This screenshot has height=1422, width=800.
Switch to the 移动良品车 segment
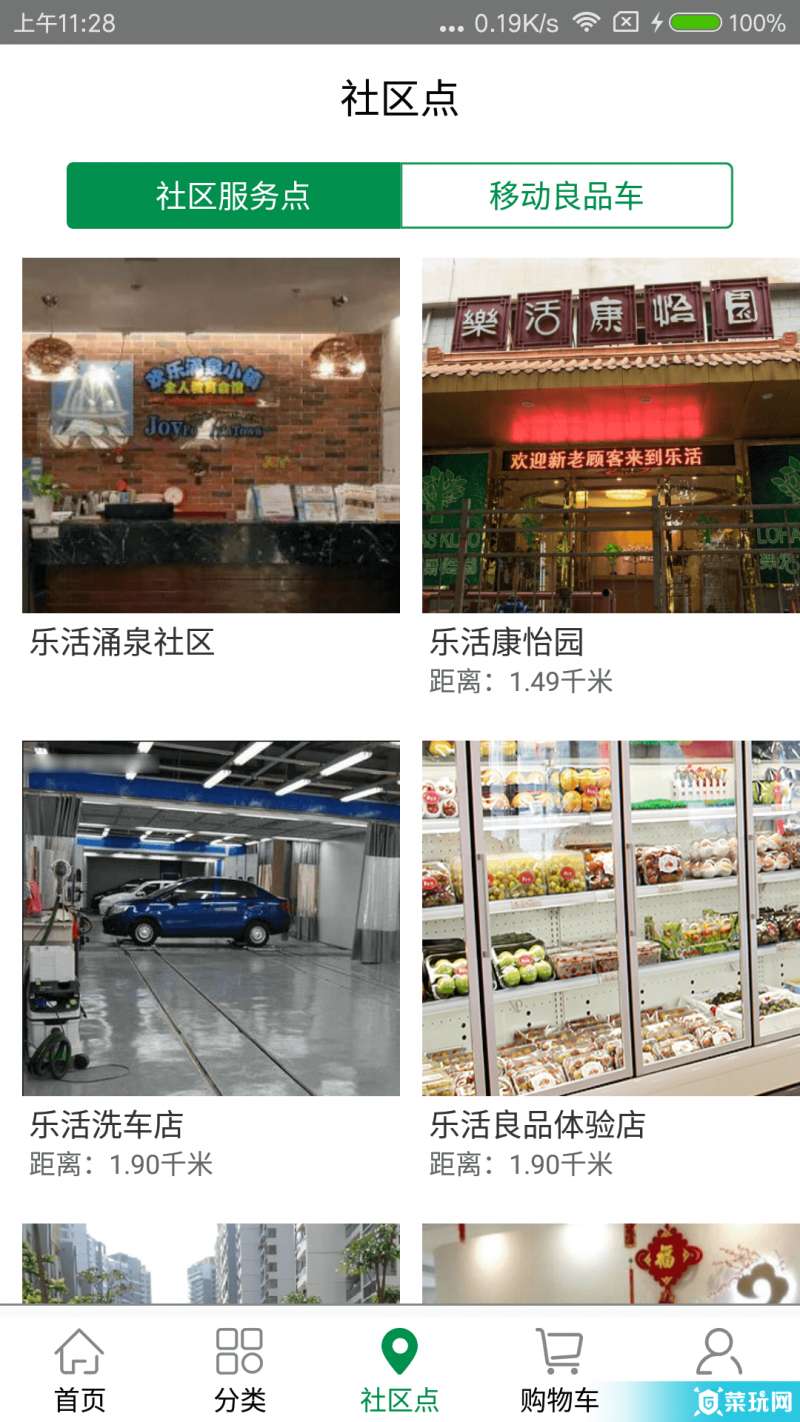(566, 196)
